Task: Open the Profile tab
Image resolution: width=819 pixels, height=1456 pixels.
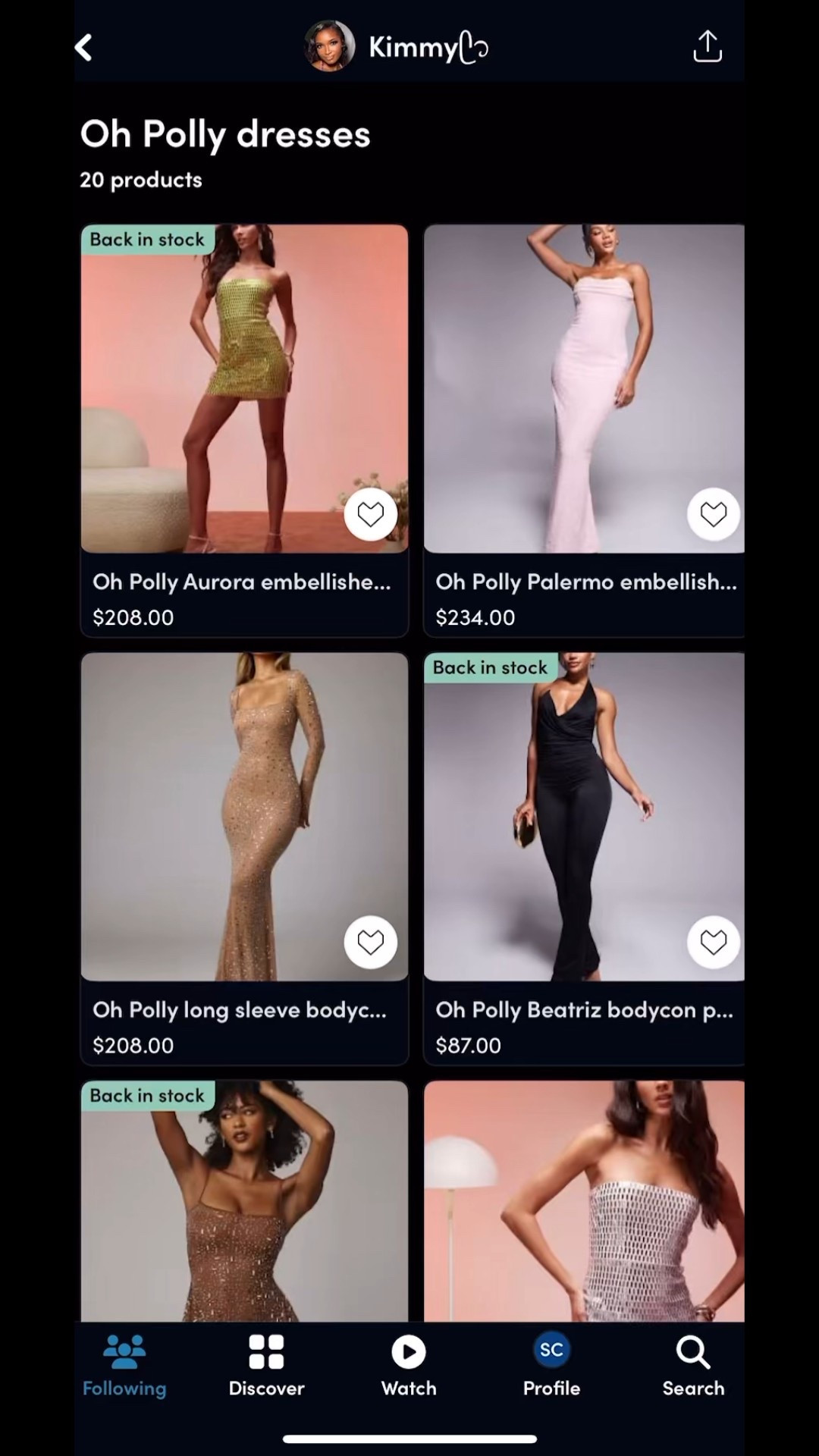Action: [551, 1367]
